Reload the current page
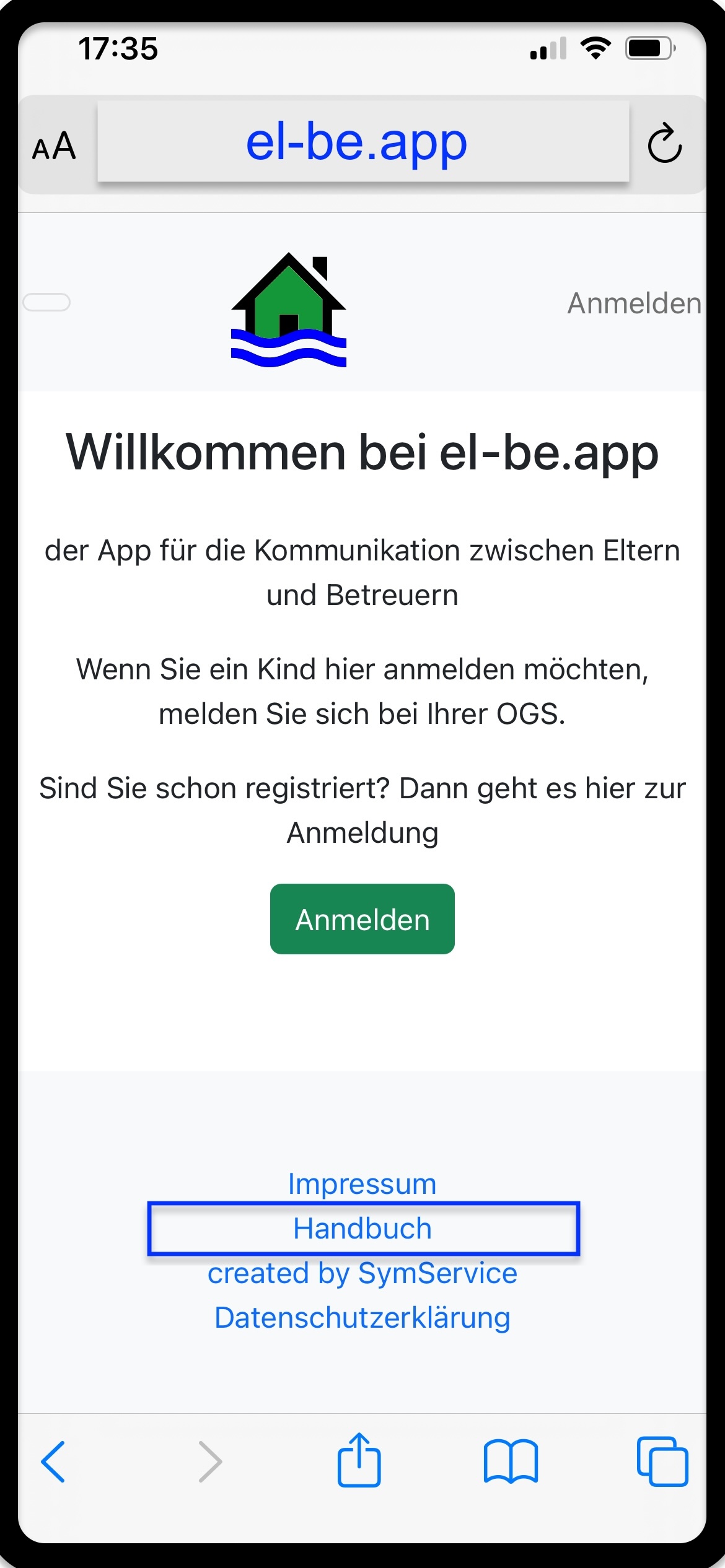Screen dimensions: 725x1568 [664, 144]
